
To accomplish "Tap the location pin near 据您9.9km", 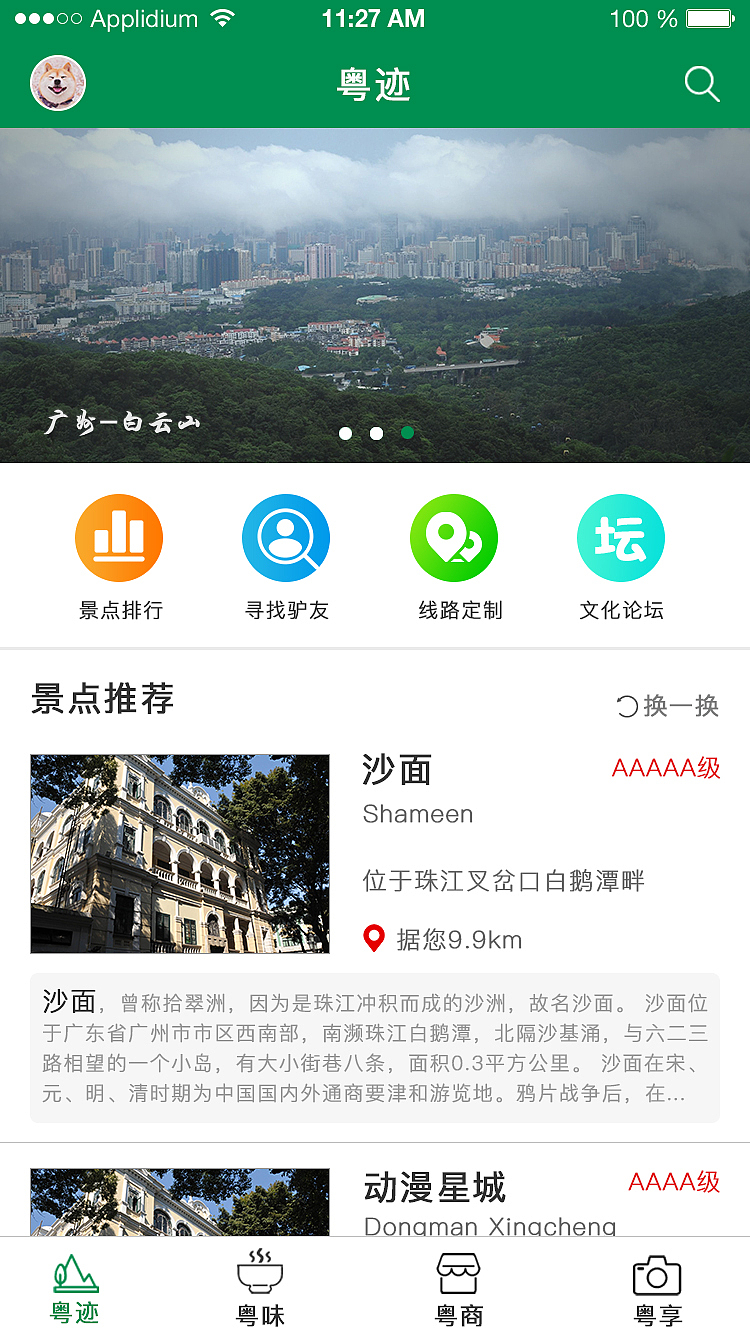I will click(374, 938).
